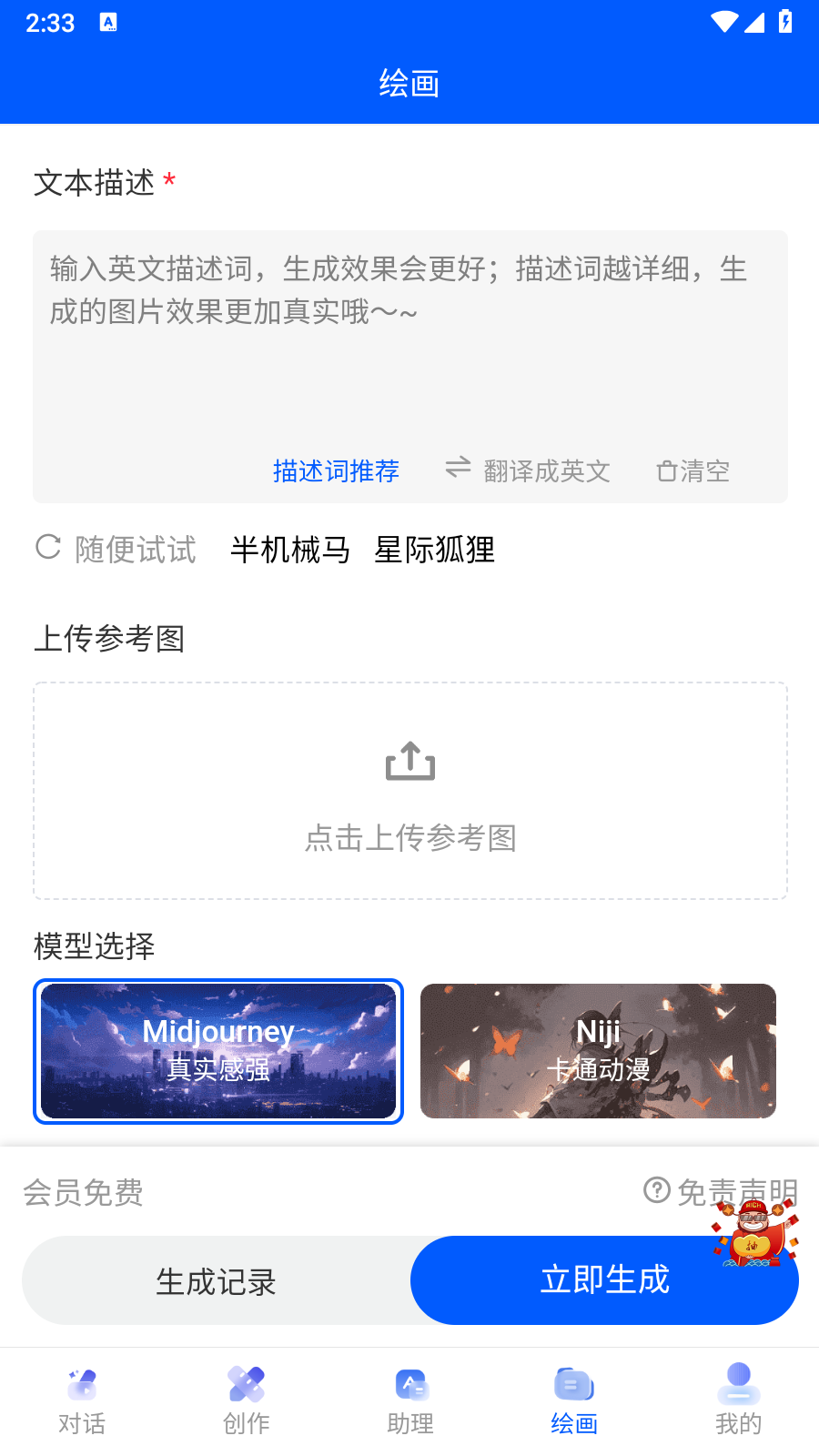This screenshot has width=819, height=1456.
Task: Open 描述词推荐 suggestions
Action: click(x=336, y=471)
